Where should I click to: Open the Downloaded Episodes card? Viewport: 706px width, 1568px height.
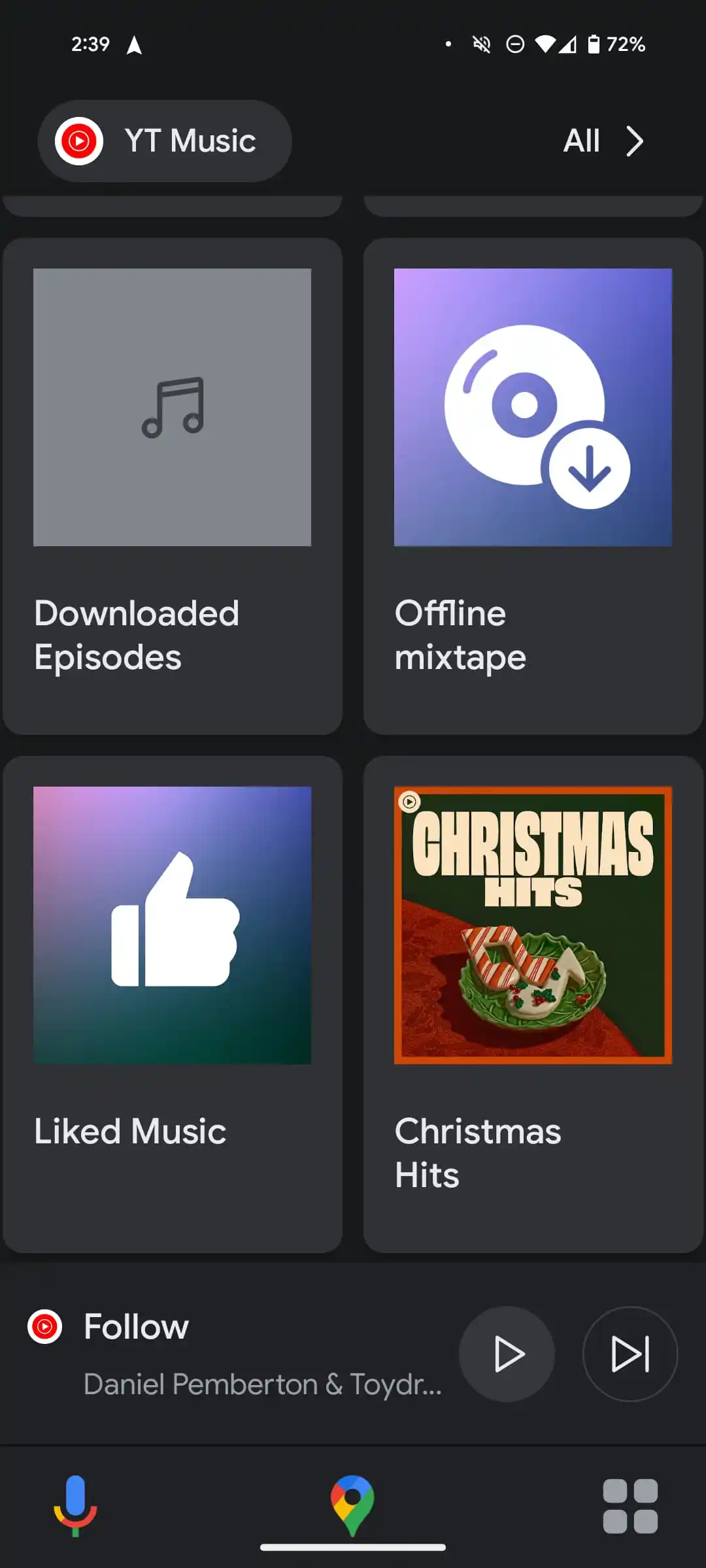click(x=173, y=486)
